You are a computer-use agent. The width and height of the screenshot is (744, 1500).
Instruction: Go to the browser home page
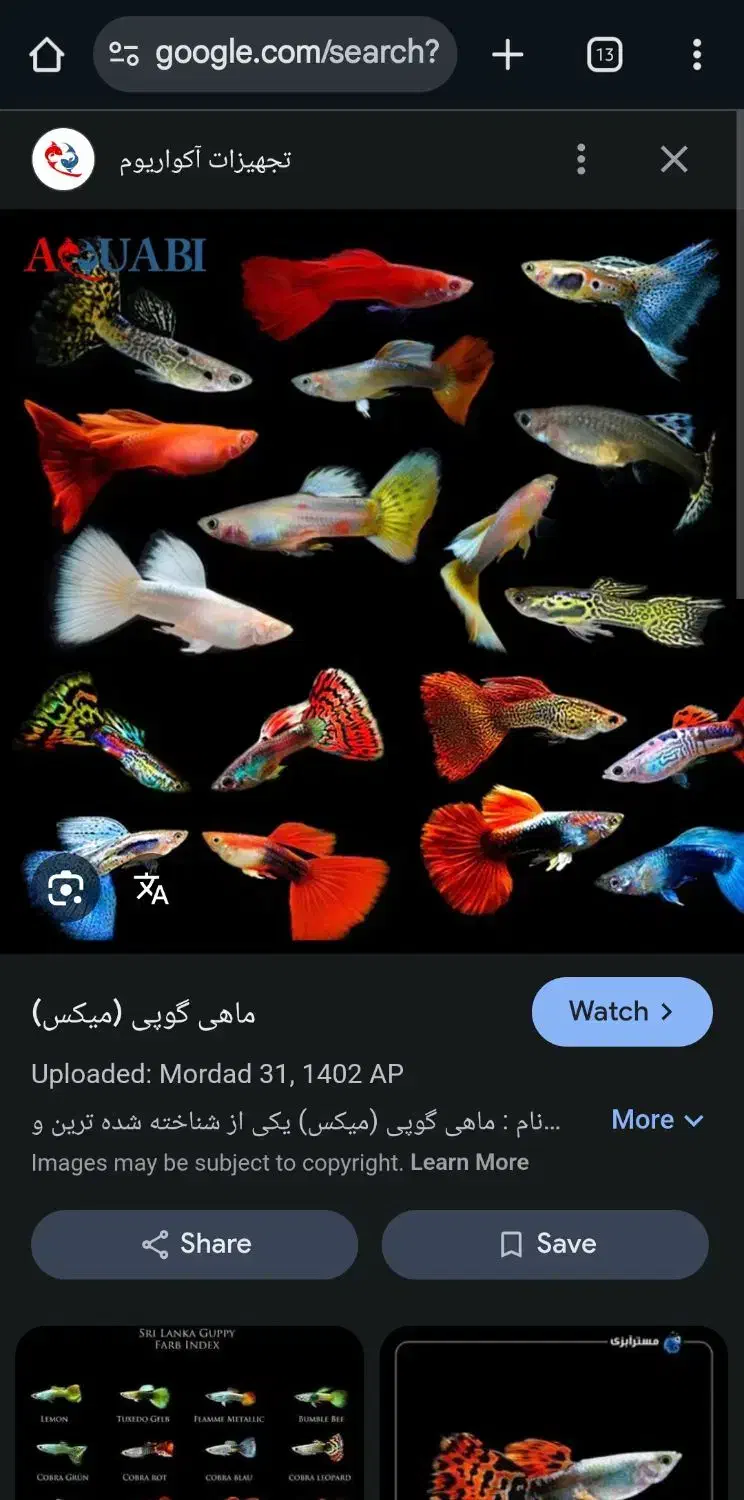pyautogui.click(x=47, y=54)
